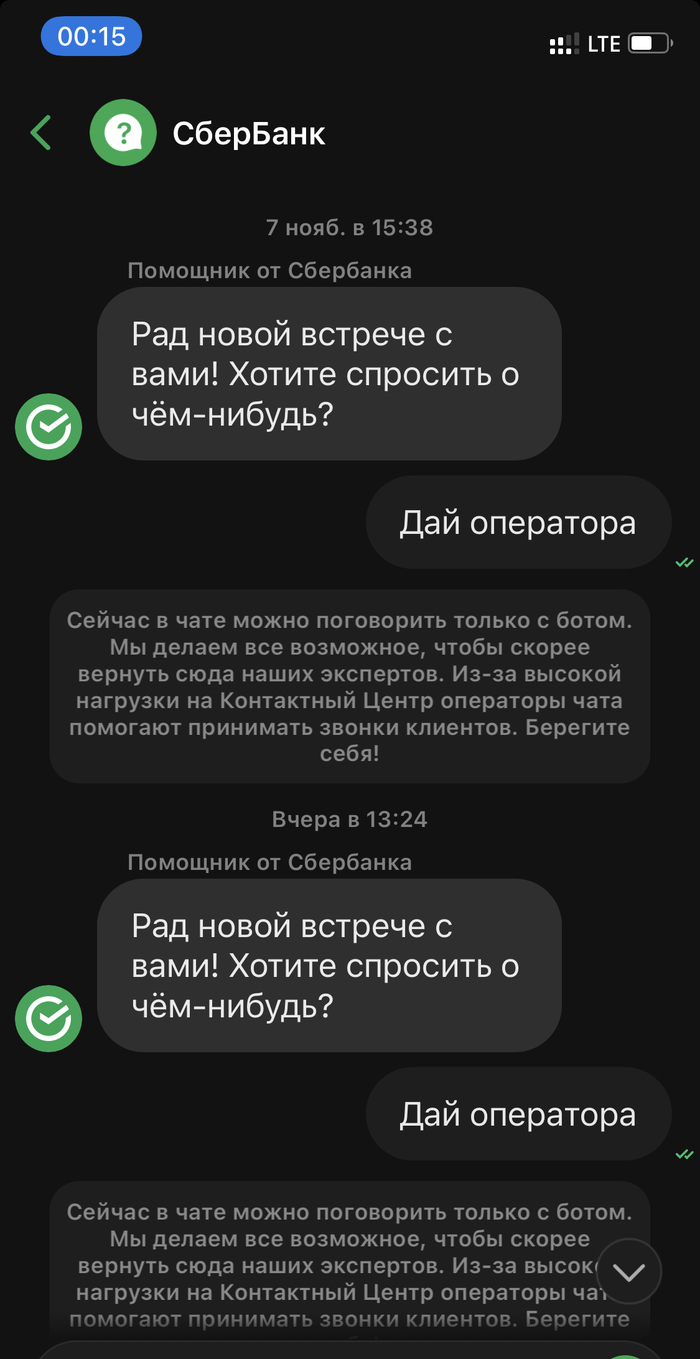Image resolution: width=700 pixels, height=1359 pixels.
Task: Jump to the latest message with down chevron
Action: 629,1272
